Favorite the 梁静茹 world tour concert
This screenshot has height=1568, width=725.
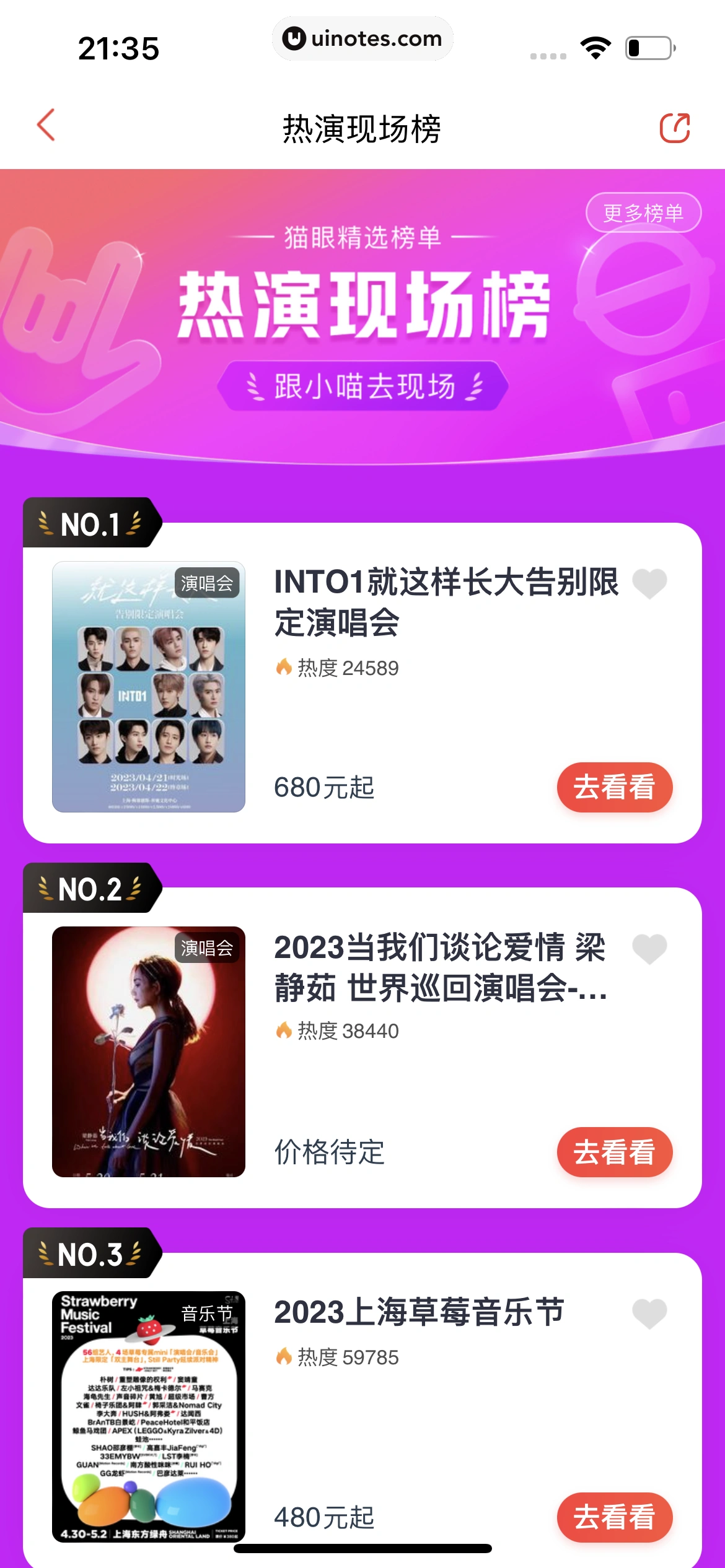(x=649, y=949)
